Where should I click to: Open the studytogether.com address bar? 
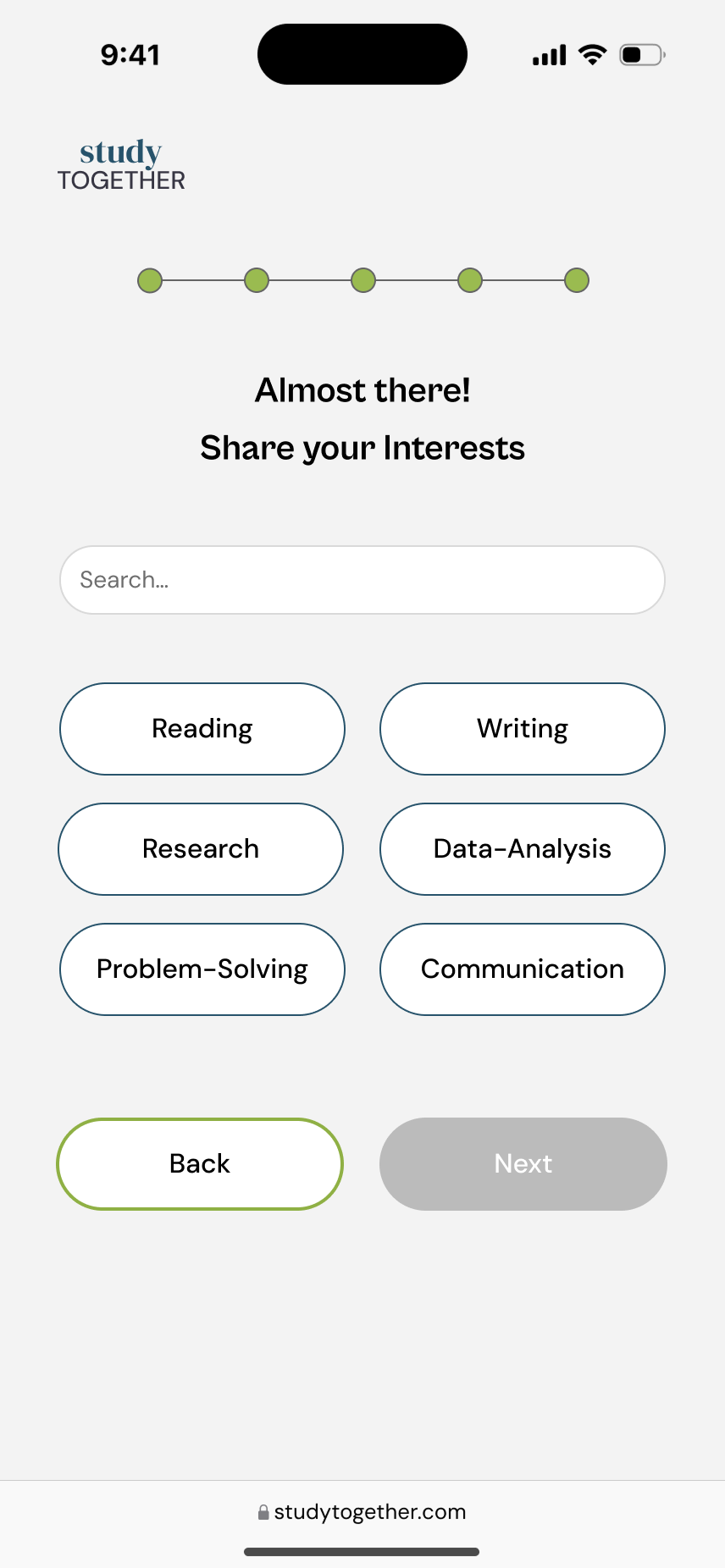click(x=362, y=1512)
